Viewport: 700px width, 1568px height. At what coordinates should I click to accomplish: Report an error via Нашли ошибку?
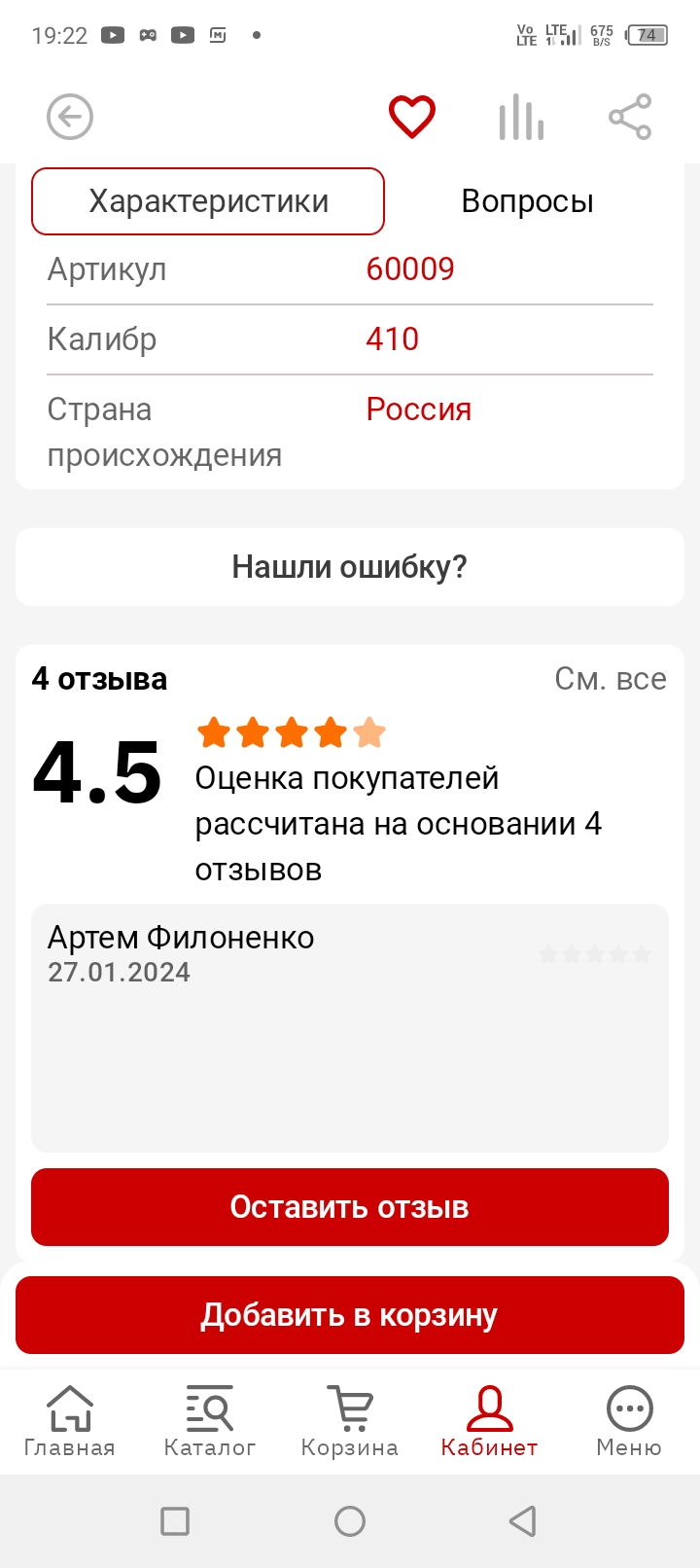click(350, 567)
